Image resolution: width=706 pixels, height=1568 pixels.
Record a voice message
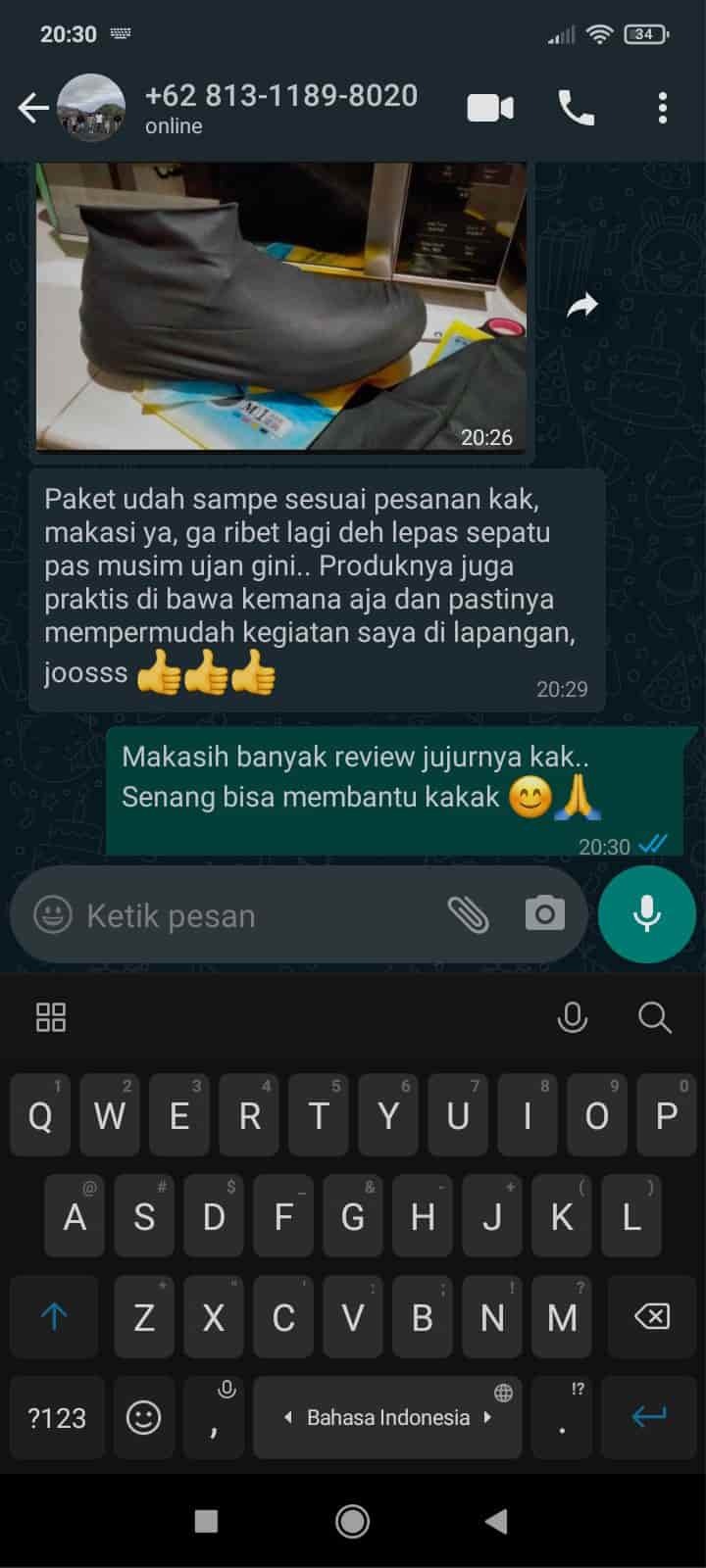647,915
